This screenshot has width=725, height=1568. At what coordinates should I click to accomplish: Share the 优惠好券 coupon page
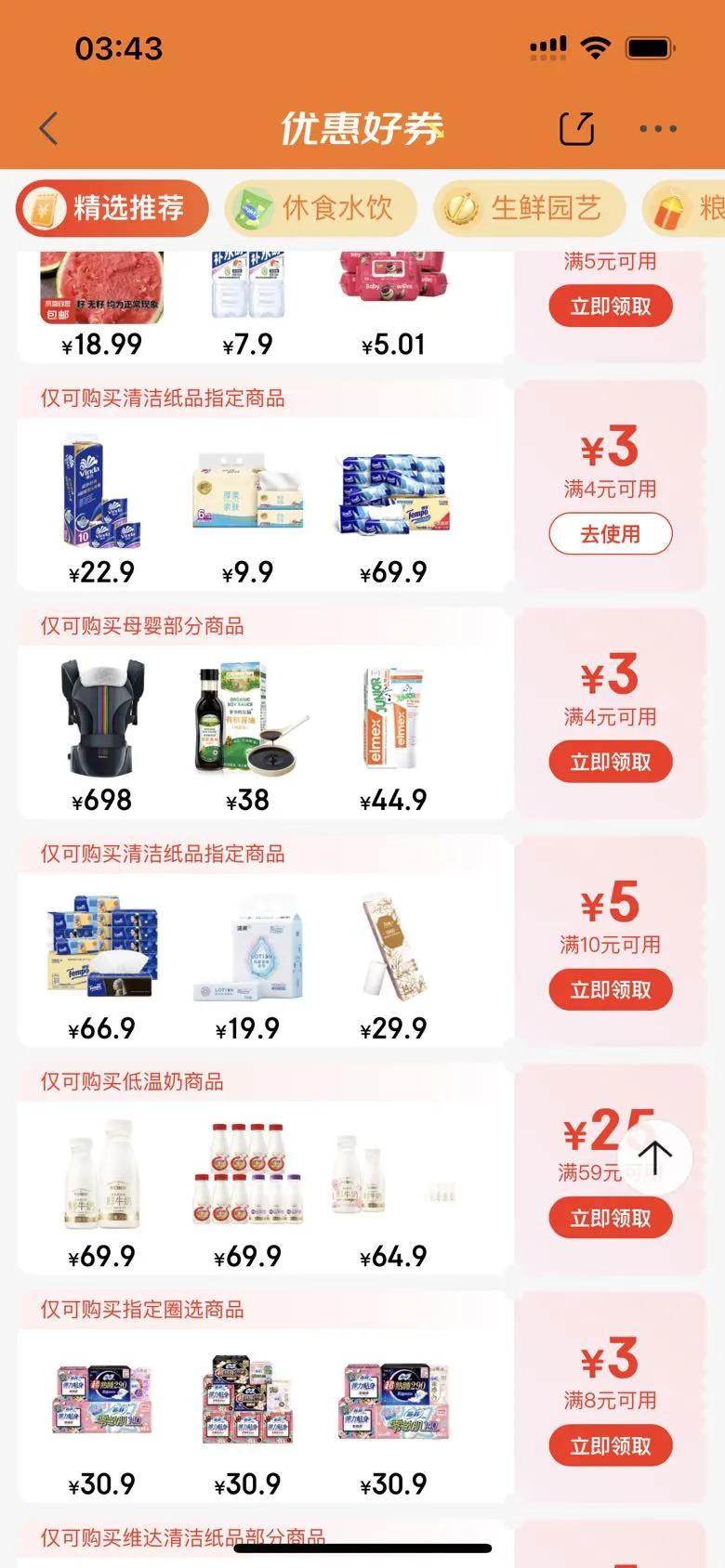pyautogui.click(x=576, y=128)
